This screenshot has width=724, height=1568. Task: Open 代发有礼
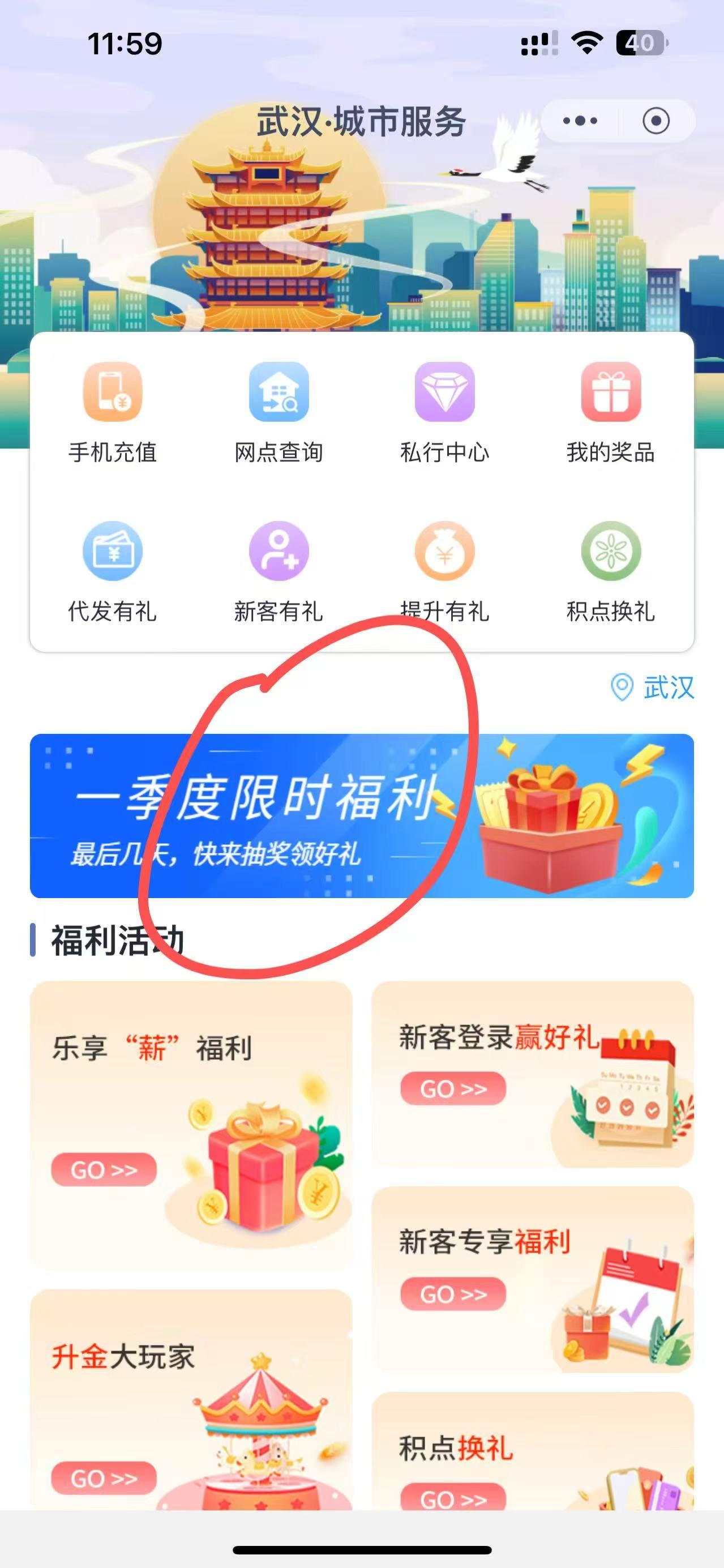(x=113, y=572)
